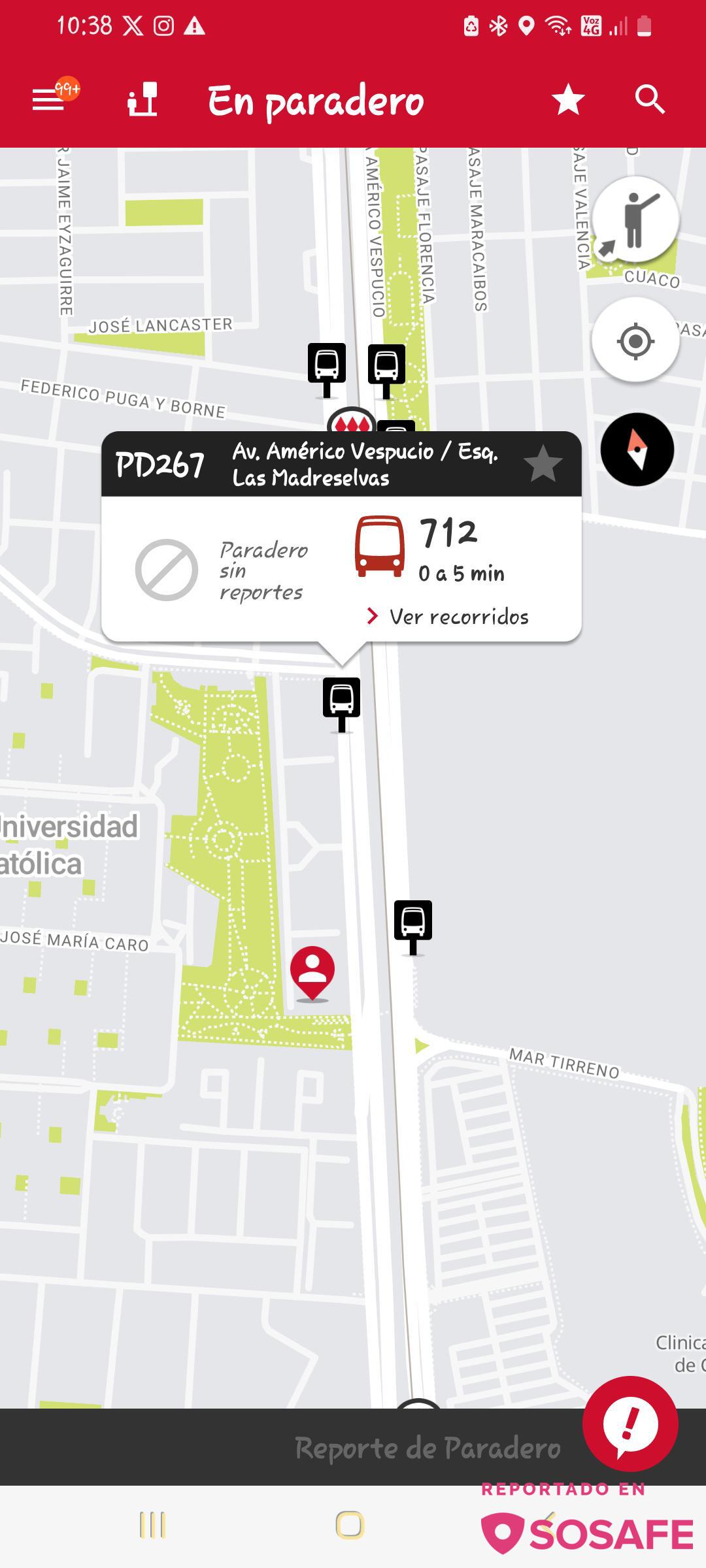Tap the bus stop icon in the toolbar
The image size is (706, 1568).
pyautogui.click(x=143, y=99)
